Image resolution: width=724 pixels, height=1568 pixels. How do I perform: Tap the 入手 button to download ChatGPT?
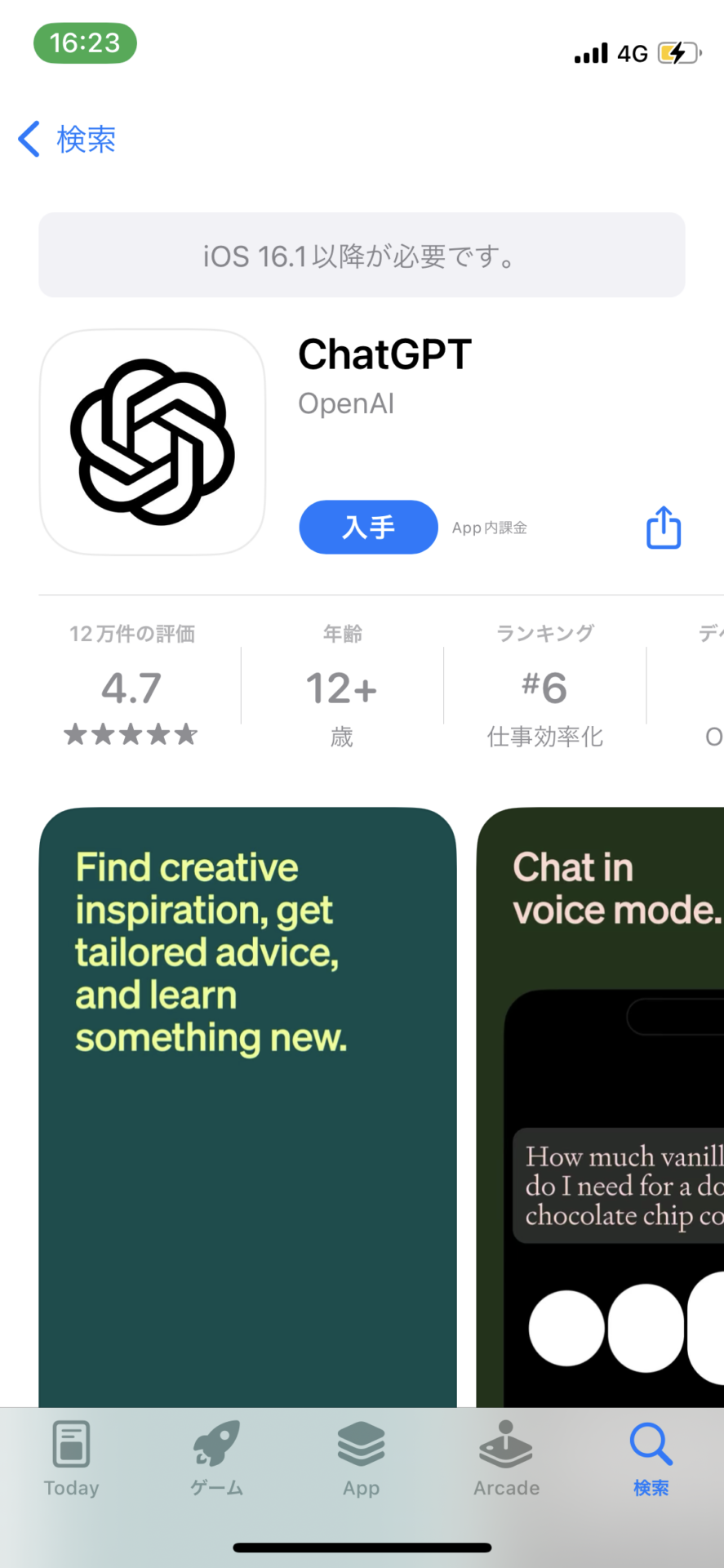tap(368, 528)
